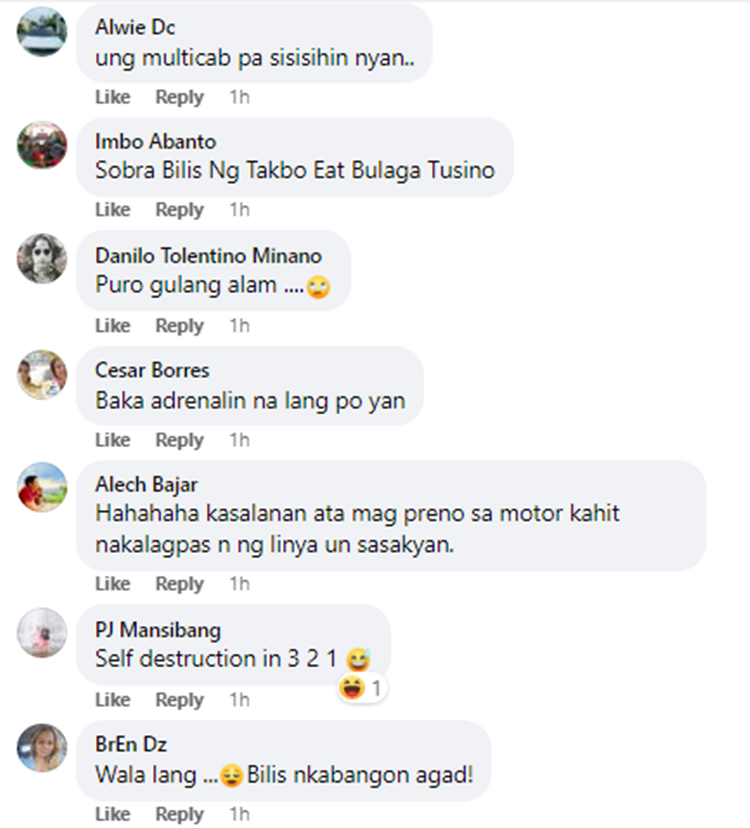Viewport: 750px width, 828px height.
Task: Open Imbo Abanto's profile name
Action: tap(155, 141)
